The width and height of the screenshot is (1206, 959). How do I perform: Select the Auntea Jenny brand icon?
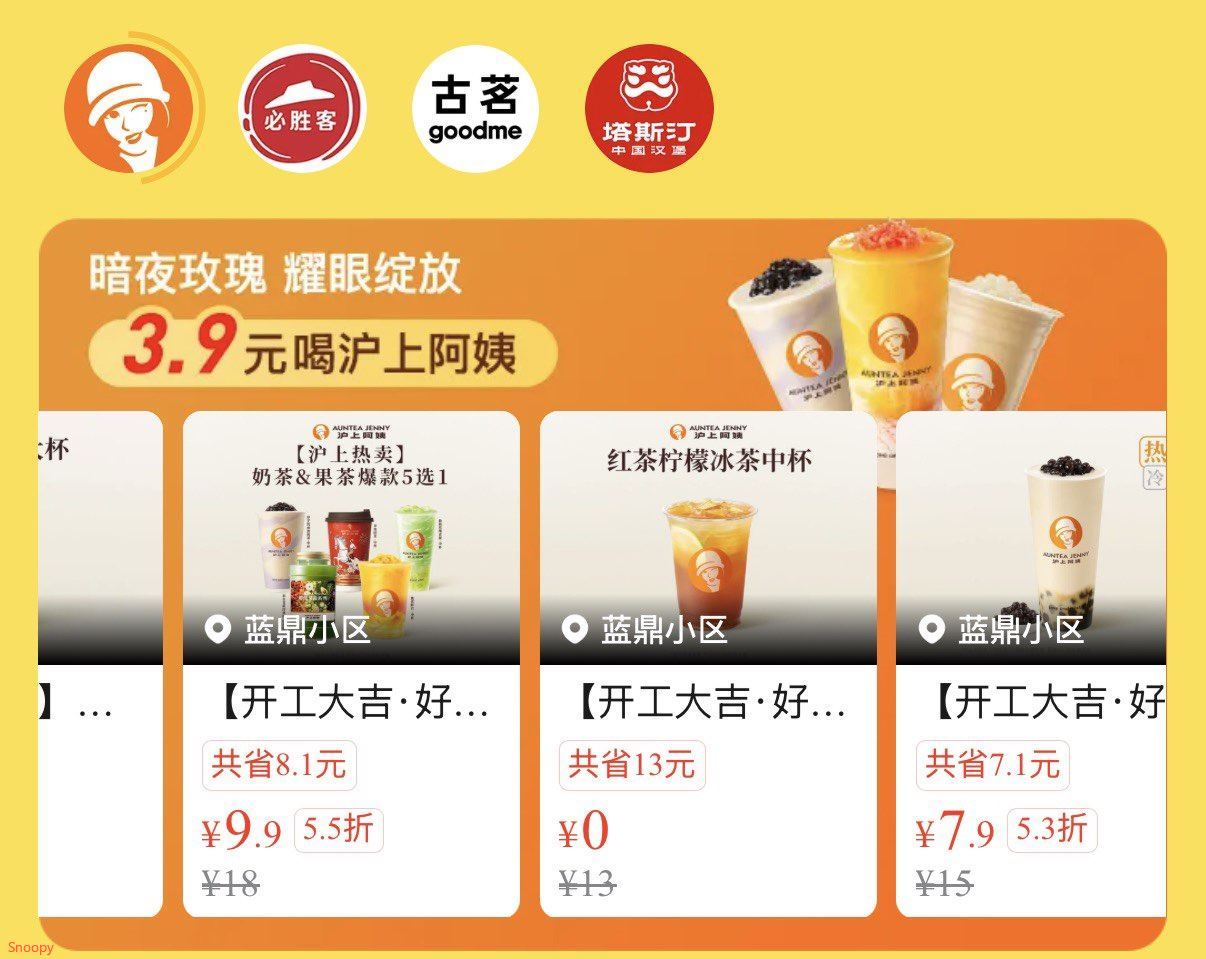[x=128, y=108]
